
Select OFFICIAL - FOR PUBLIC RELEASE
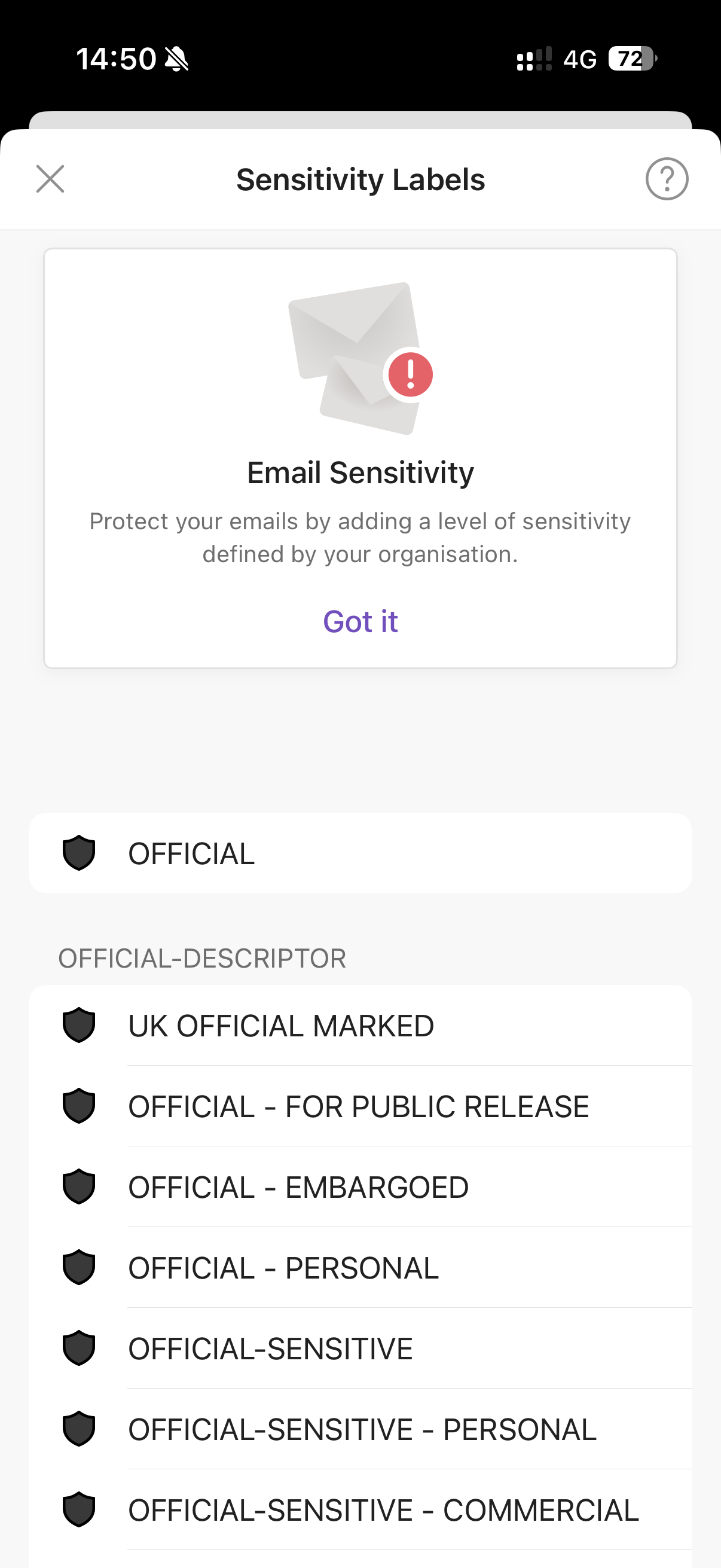point(360,1106)
